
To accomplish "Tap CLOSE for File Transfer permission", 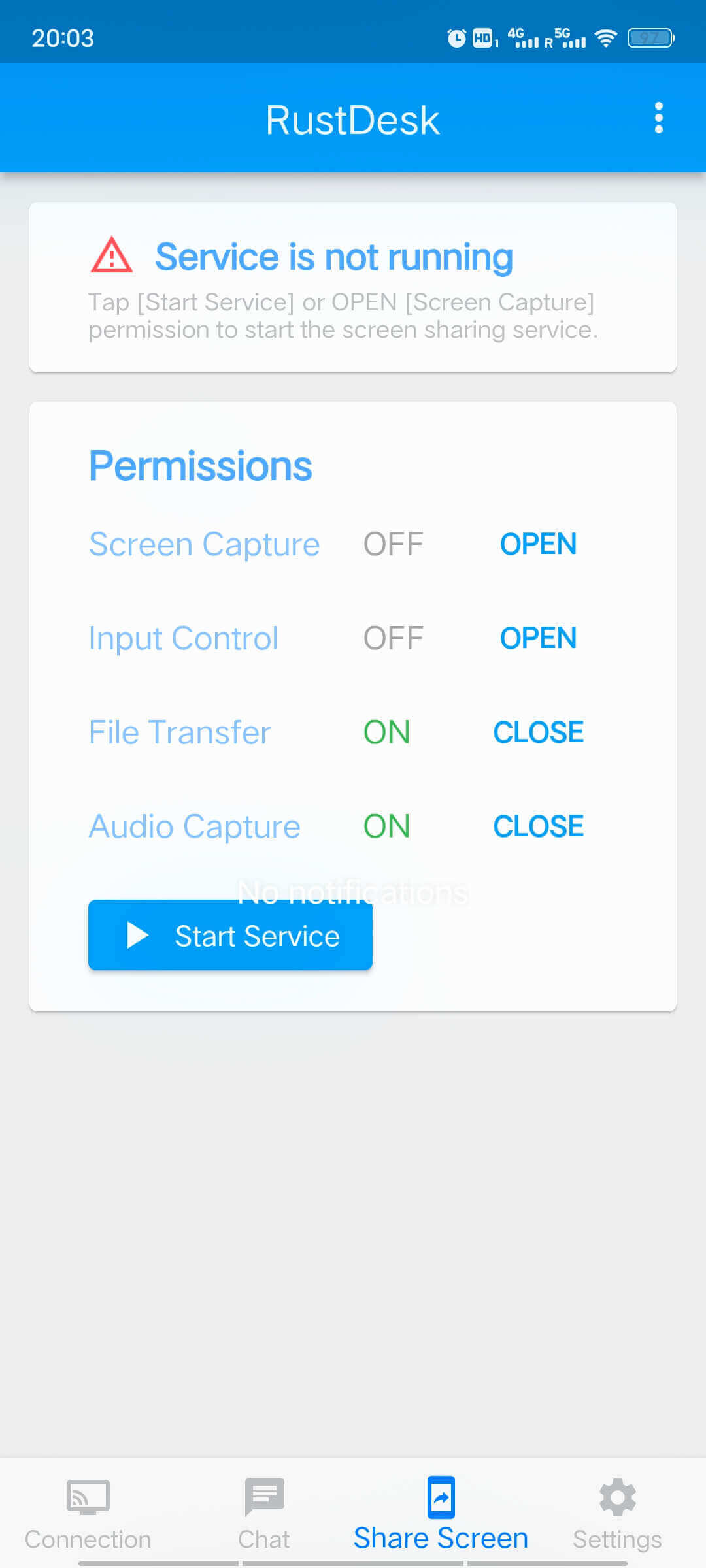I will 538,732.
